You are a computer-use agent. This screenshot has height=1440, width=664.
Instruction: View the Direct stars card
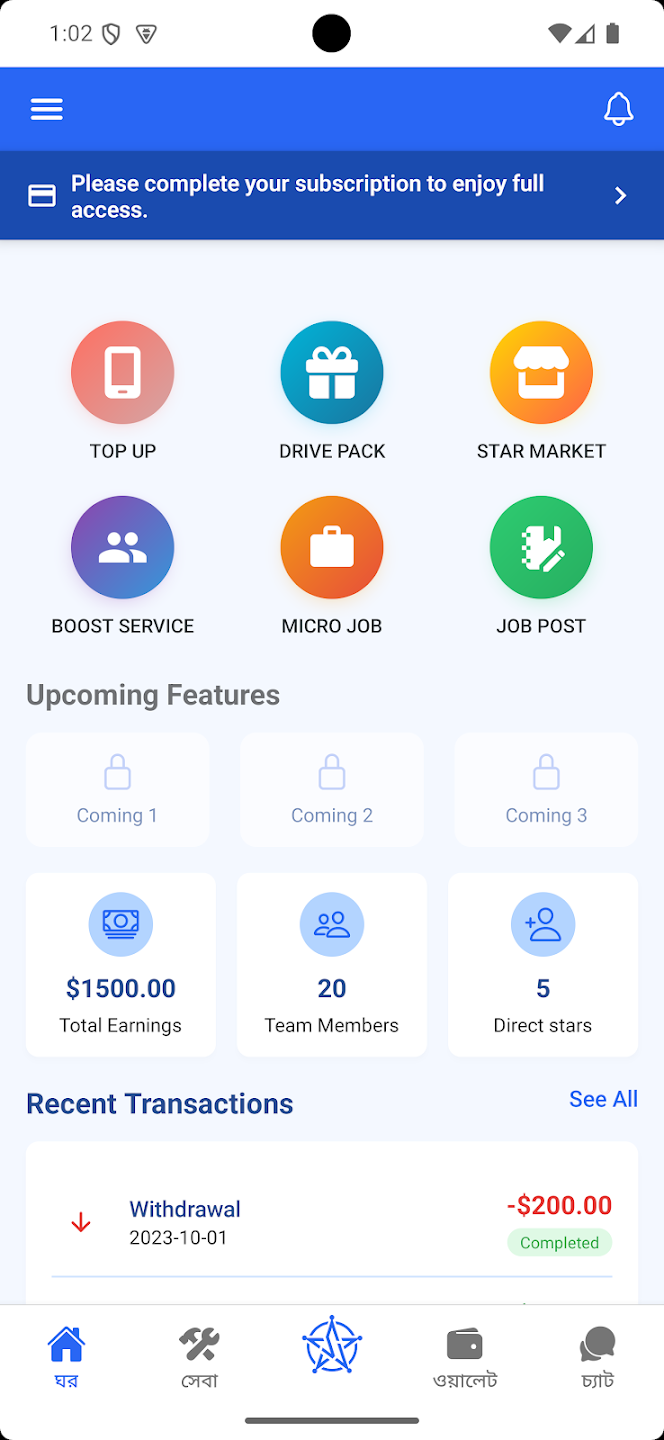(543, 965)
